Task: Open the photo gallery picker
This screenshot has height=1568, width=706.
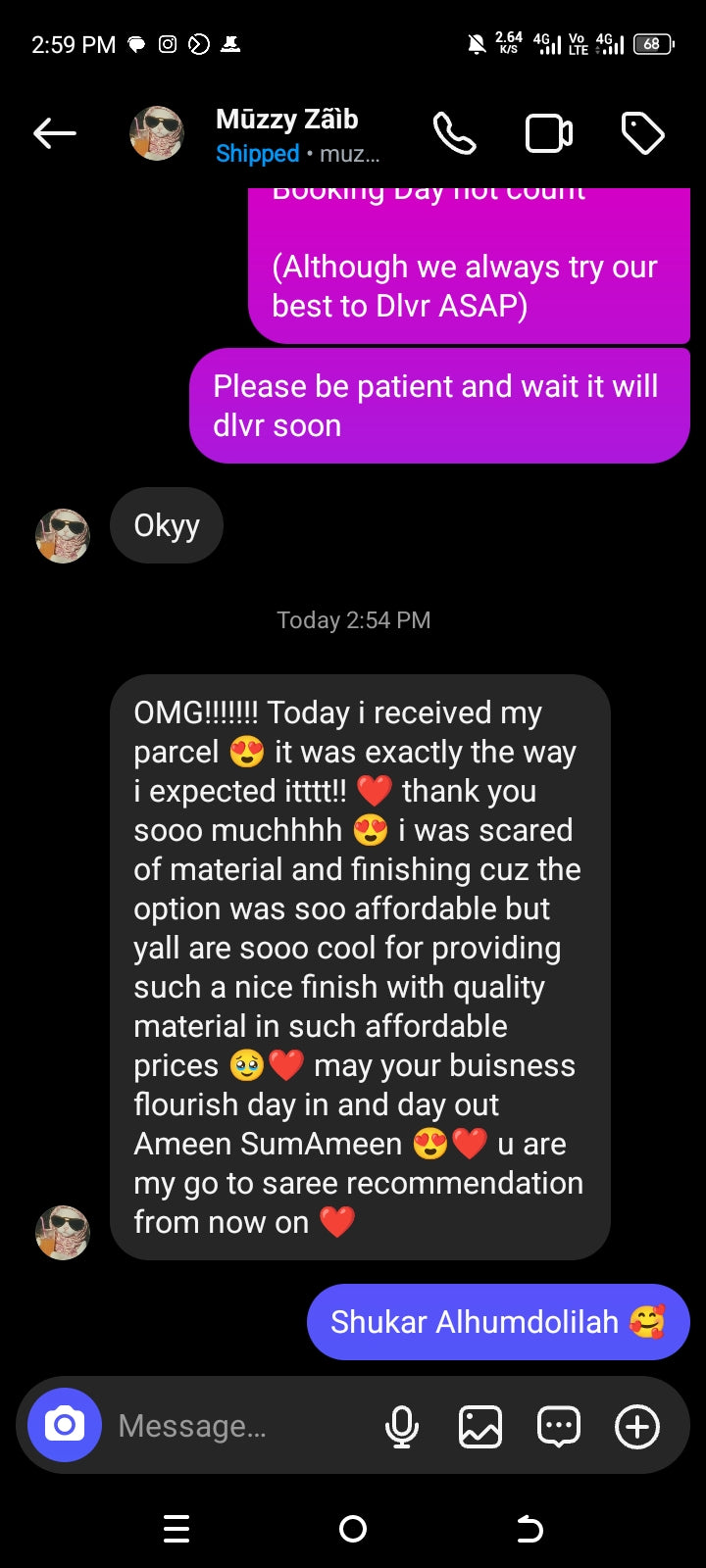Action: [480, 1426]
